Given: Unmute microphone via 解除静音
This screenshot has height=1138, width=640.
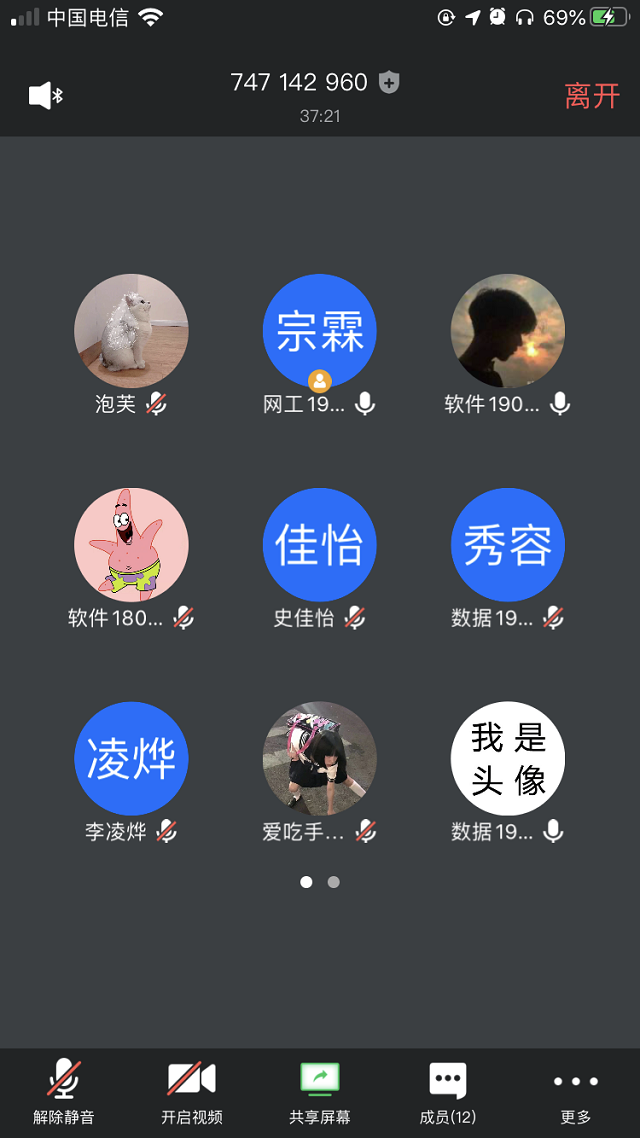Looking at the screenshot, I should 64,1090.
